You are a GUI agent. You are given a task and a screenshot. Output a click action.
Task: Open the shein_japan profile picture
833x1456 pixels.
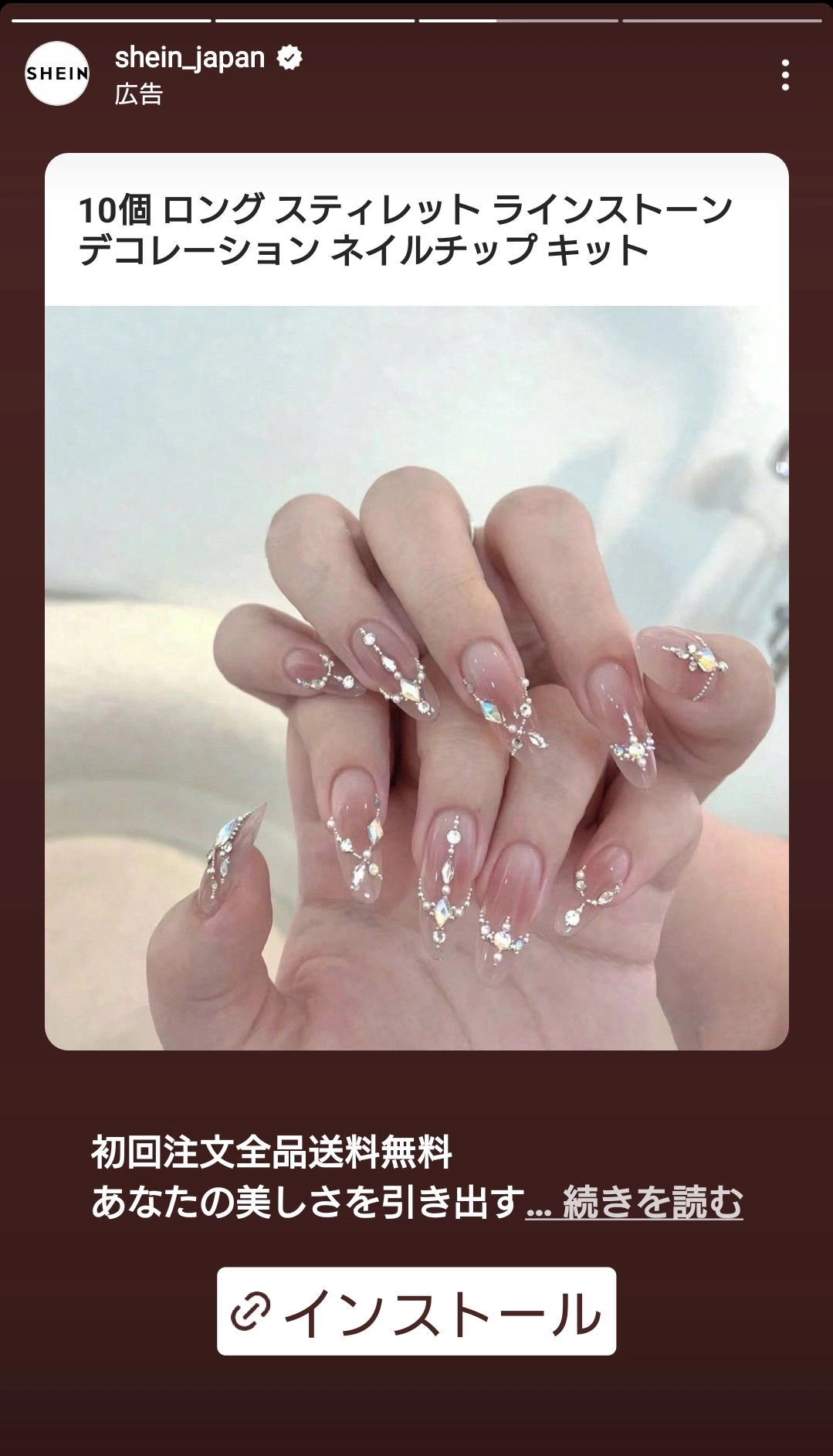tap(57, 74)
